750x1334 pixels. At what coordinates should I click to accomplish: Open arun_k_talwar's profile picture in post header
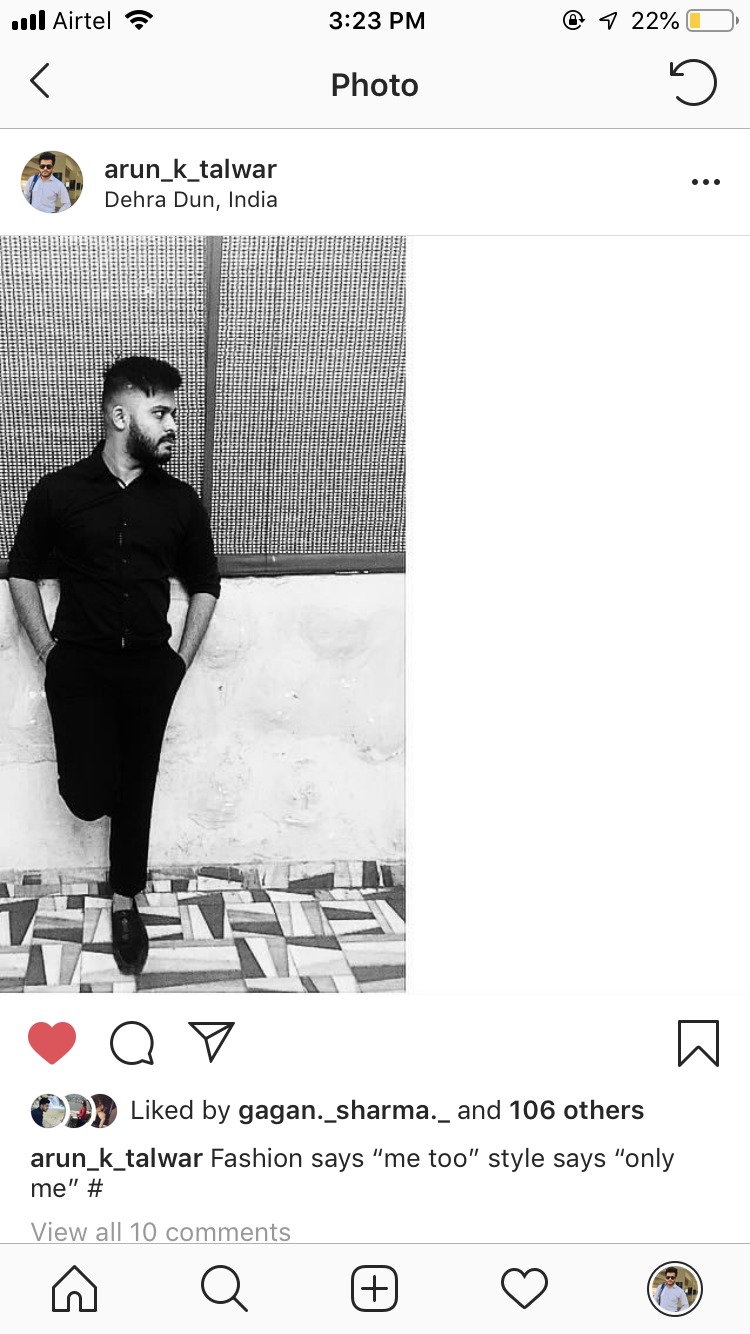[x=52, y=182]
